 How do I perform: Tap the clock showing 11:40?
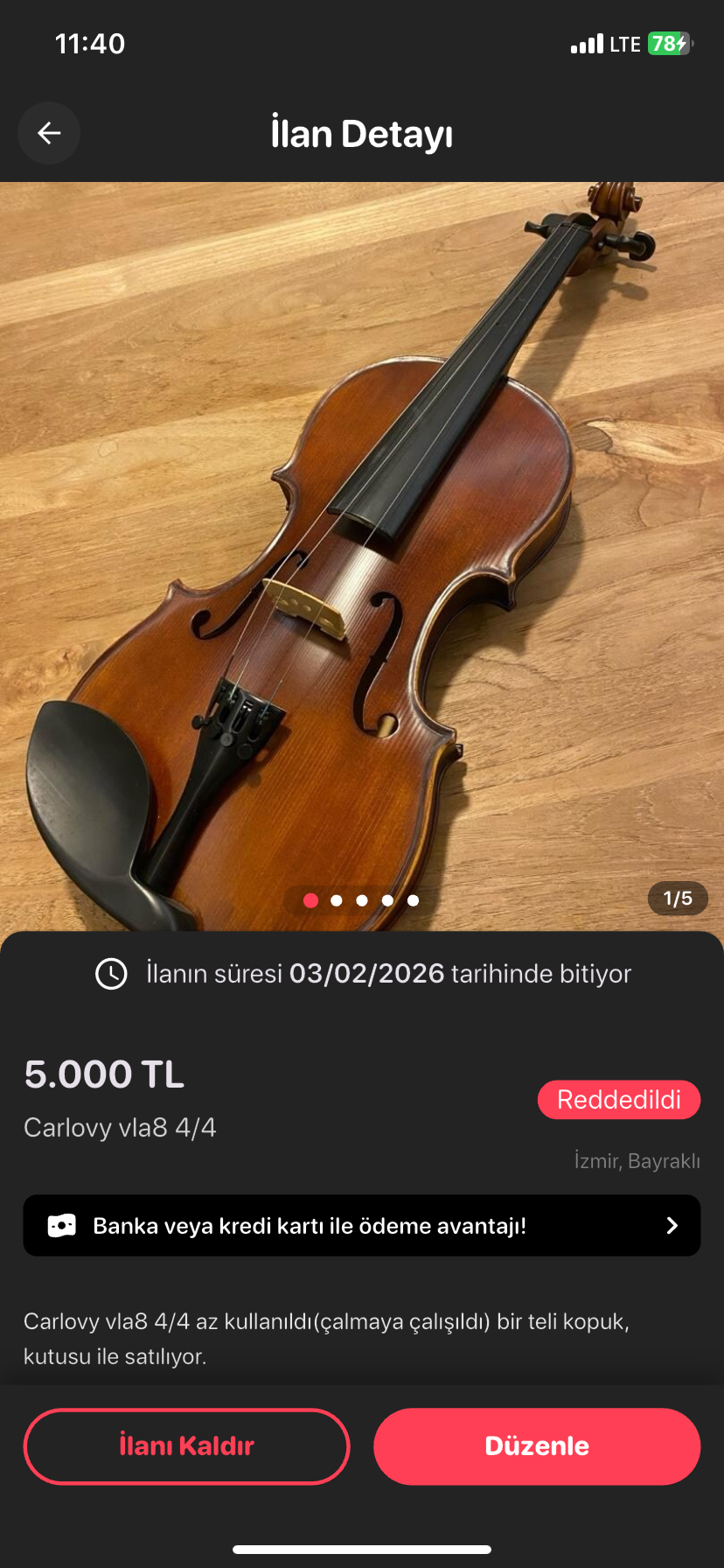click(x=90, y=43)
